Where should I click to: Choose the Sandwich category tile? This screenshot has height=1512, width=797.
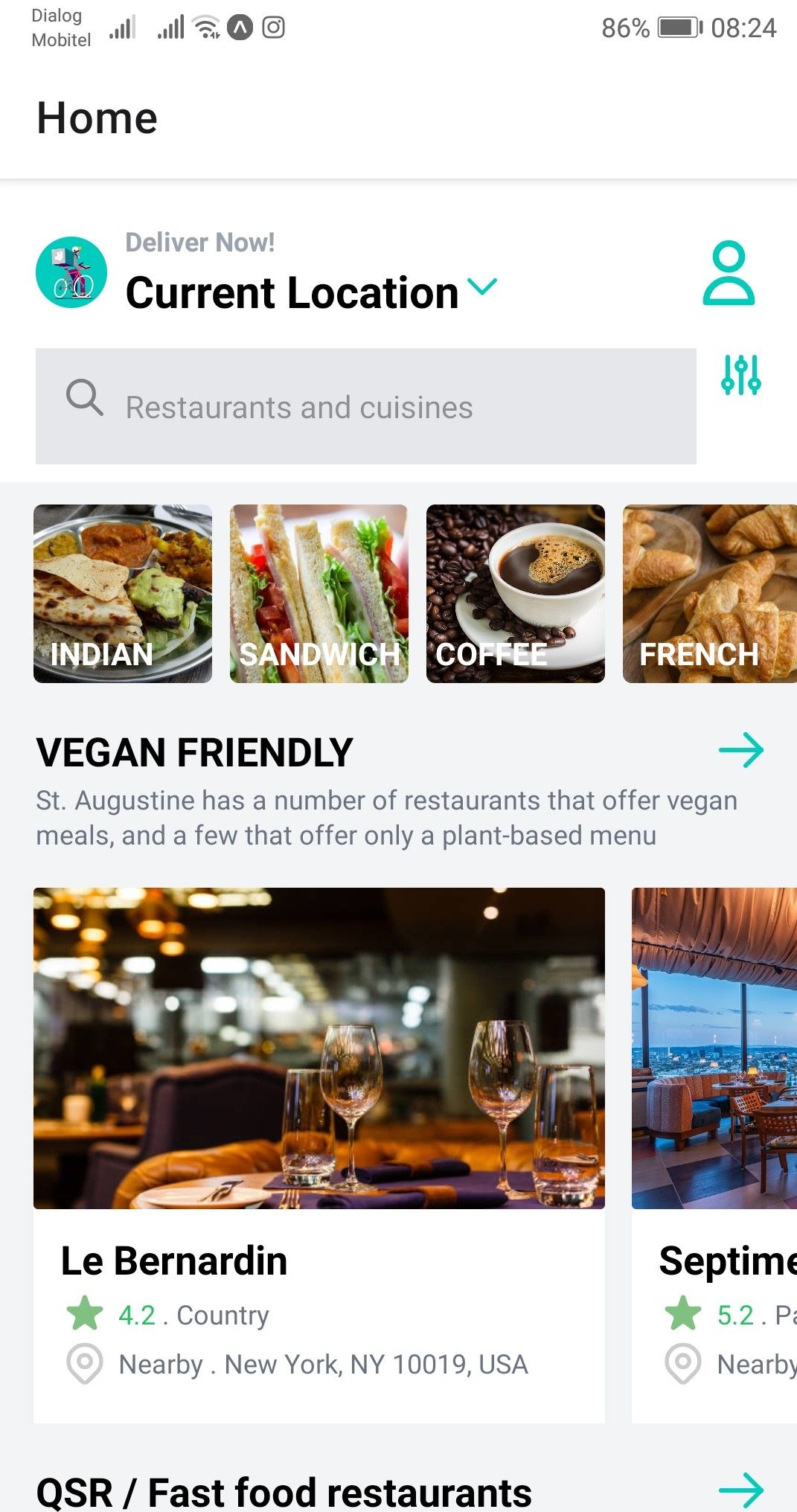[x=319, y=594]
